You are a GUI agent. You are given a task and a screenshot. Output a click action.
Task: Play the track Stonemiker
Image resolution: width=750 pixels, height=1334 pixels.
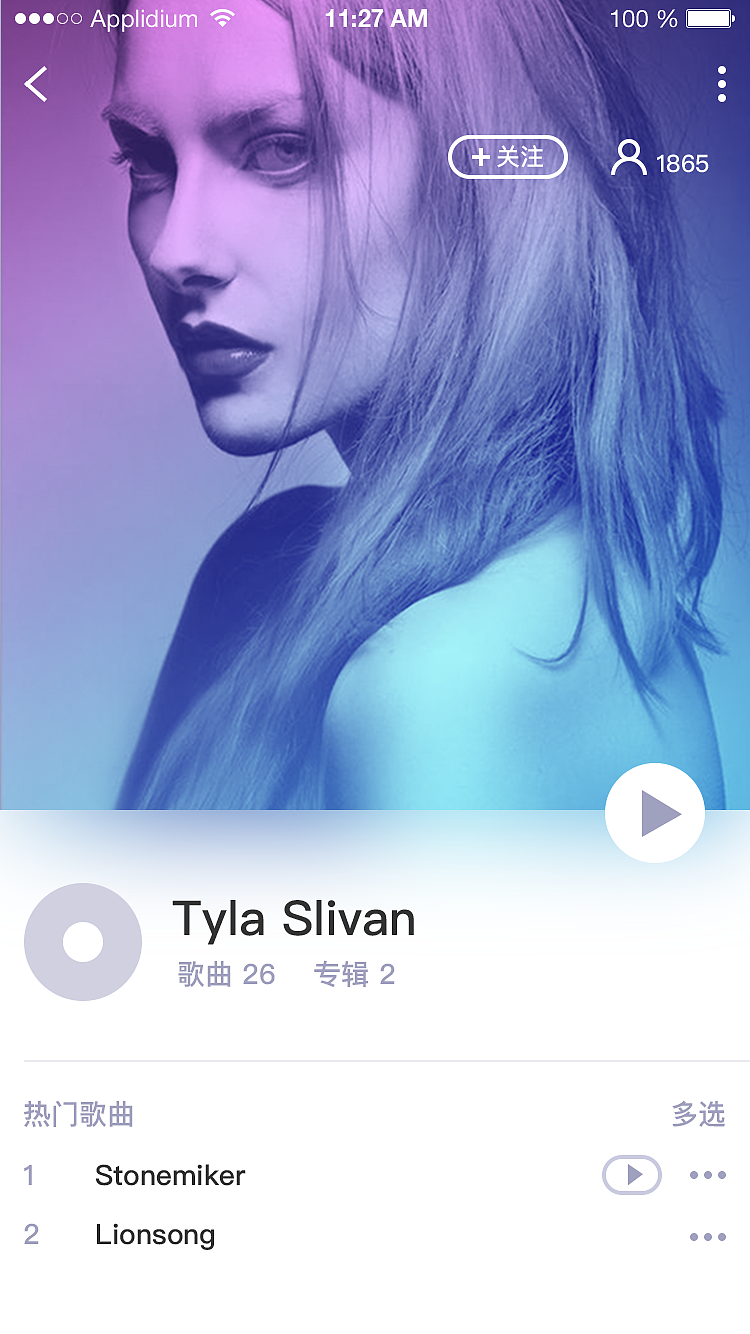631,1175
